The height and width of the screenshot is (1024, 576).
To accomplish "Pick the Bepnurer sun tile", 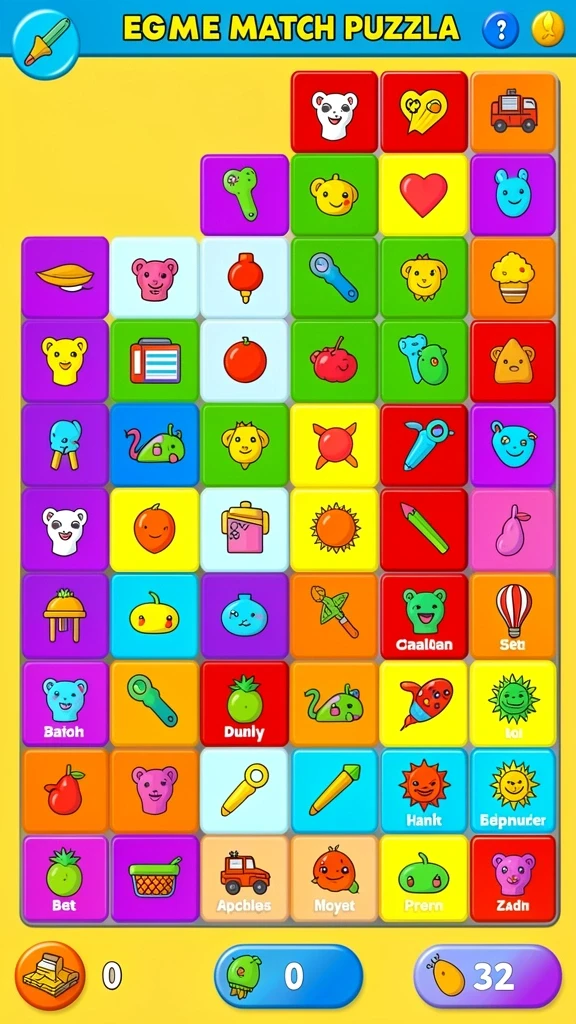I will [x=513, y=791].
